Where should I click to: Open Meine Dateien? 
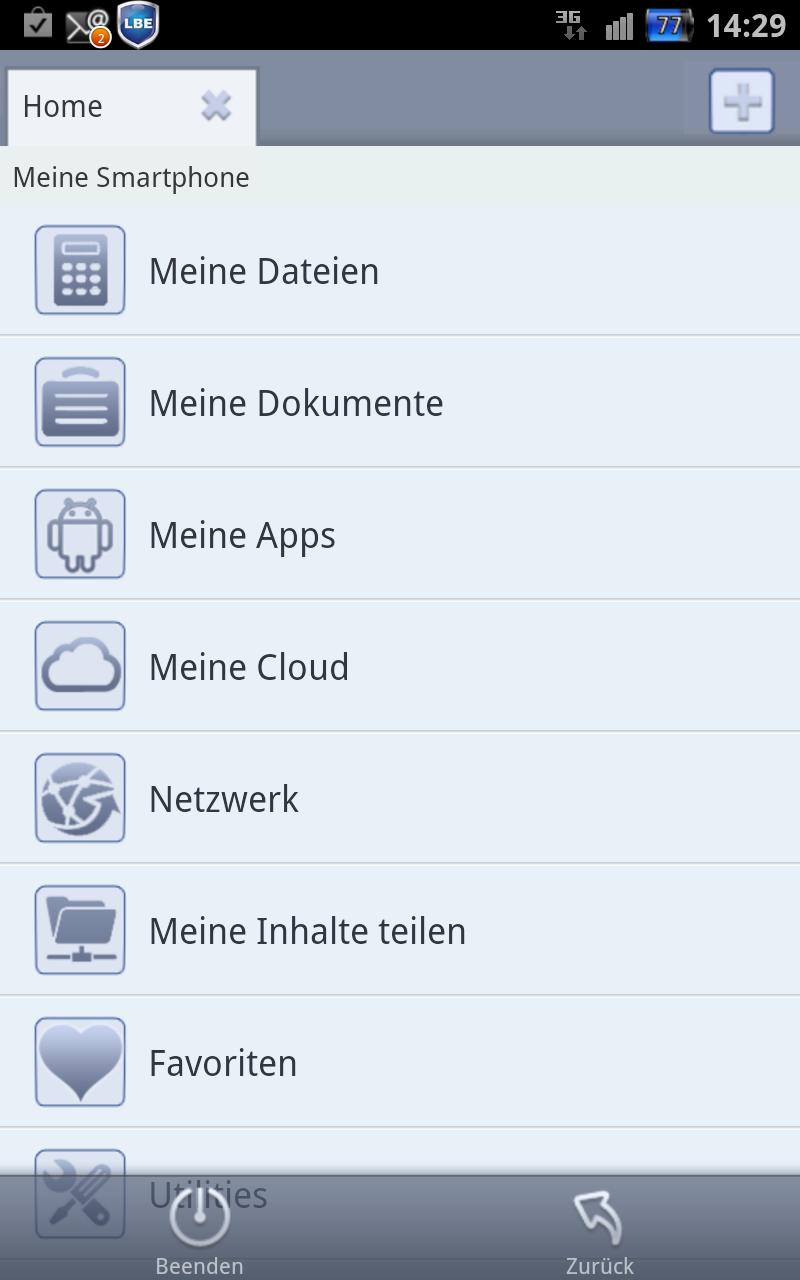pyautogui.click(x=400, y=271)
